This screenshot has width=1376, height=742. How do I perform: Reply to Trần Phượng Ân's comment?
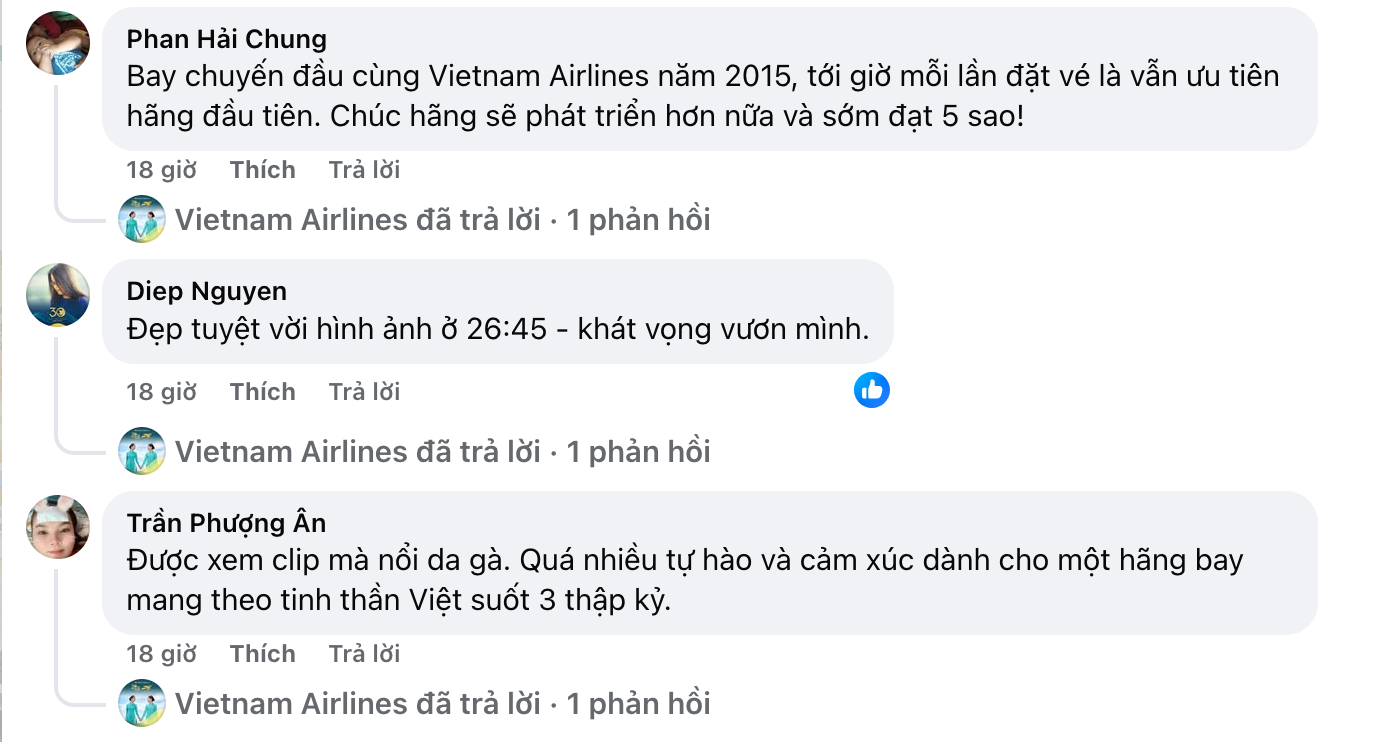pos(364,654)
